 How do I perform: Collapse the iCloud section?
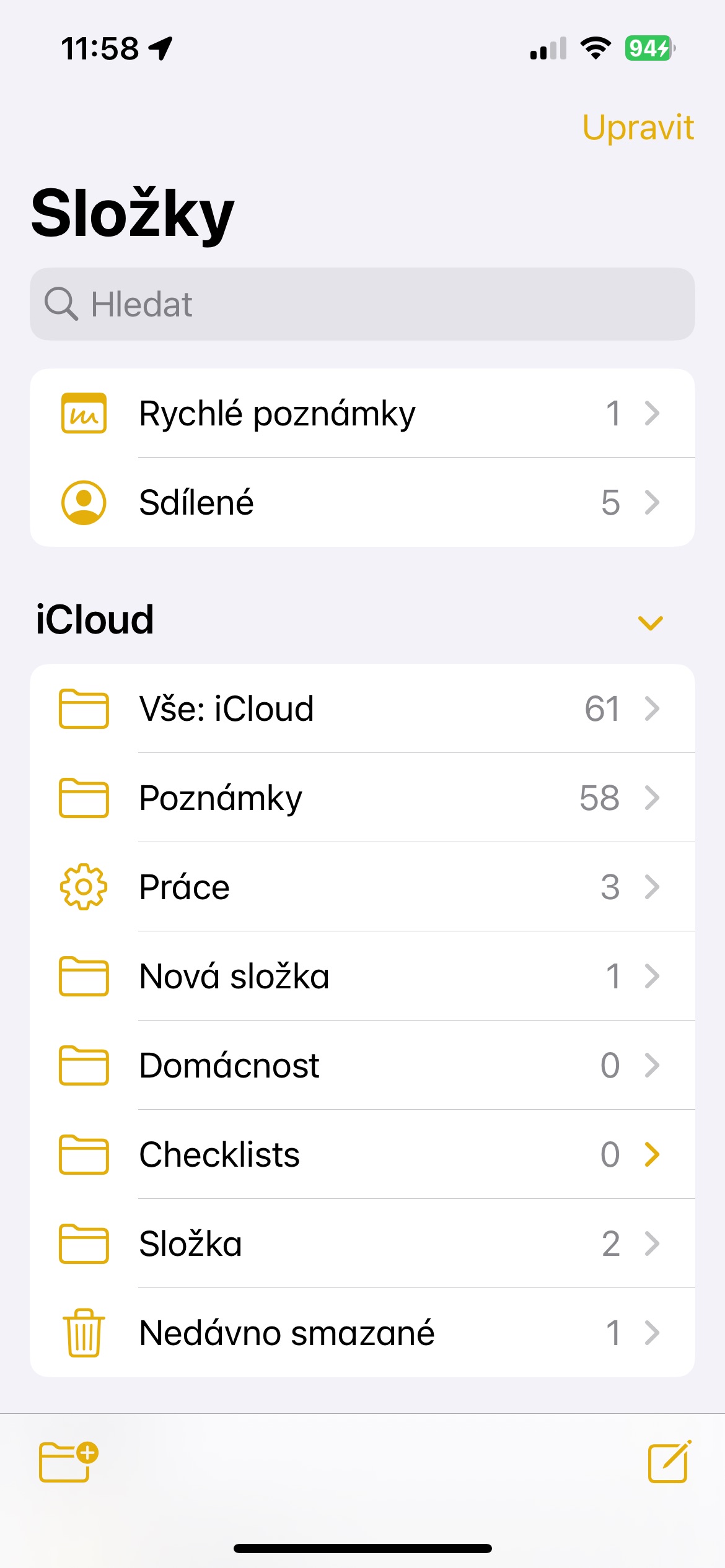pyautogui.click(x=650, y=622)
